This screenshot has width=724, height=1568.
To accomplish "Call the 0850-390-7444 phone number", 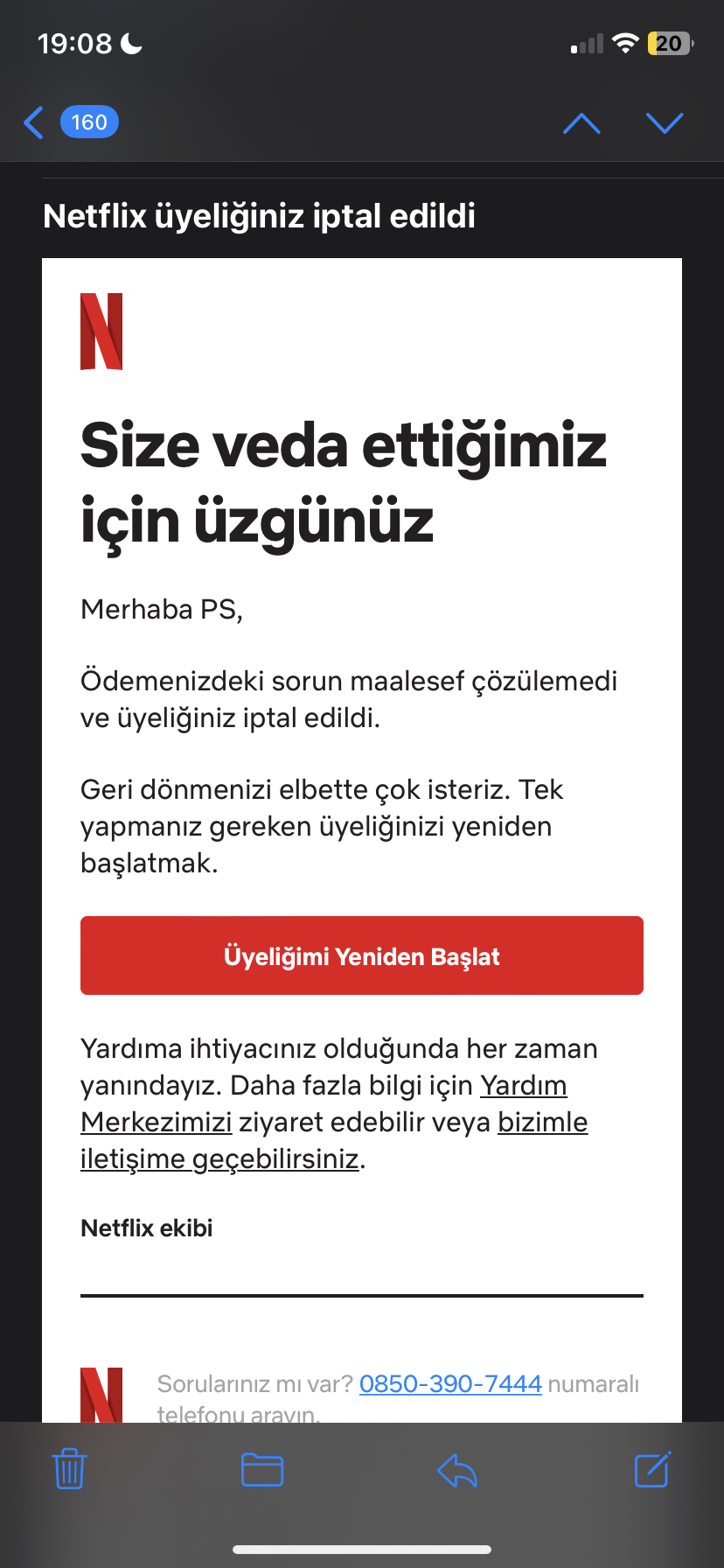I will 450,1383.
